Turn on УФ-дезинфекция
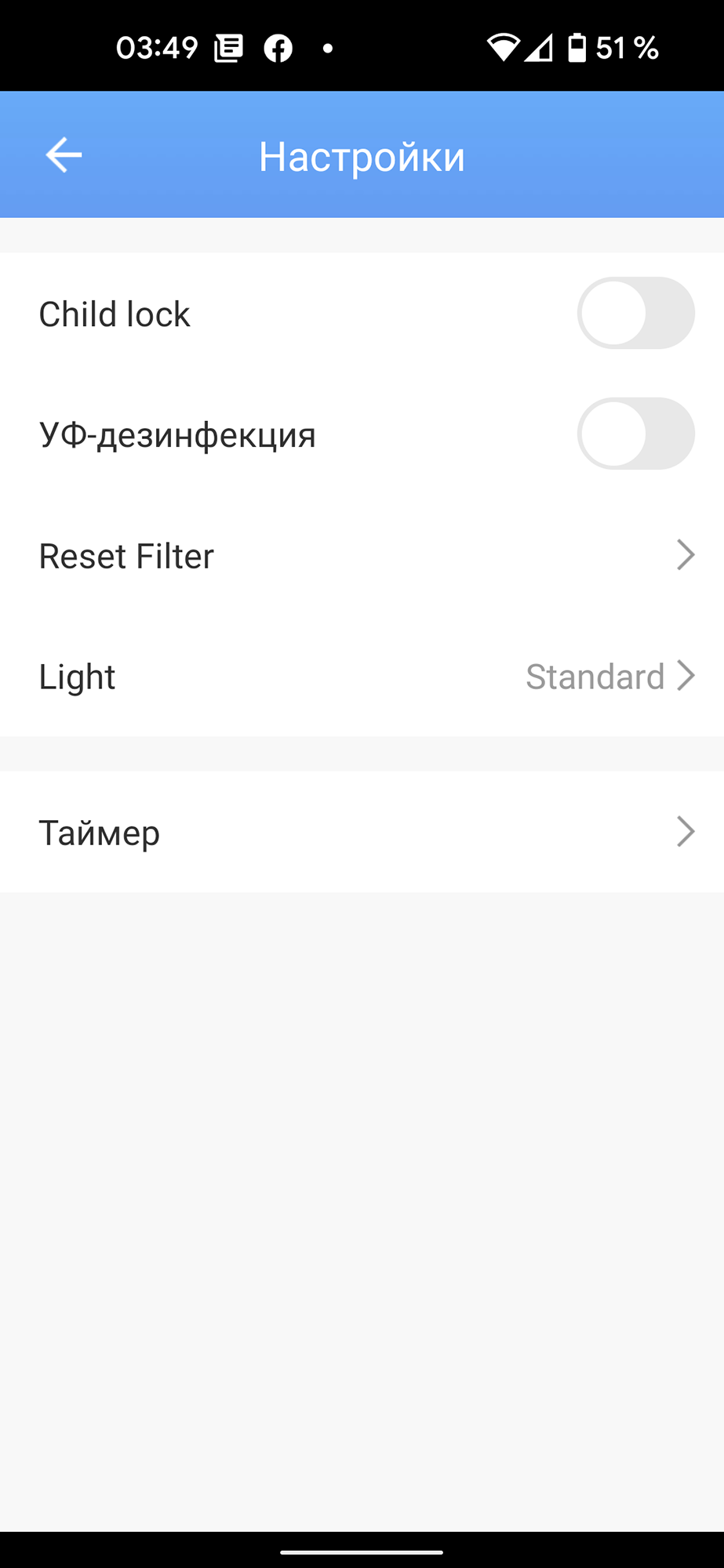The image size is (724, 1568). pyautogui.click(x=635, y=434)
